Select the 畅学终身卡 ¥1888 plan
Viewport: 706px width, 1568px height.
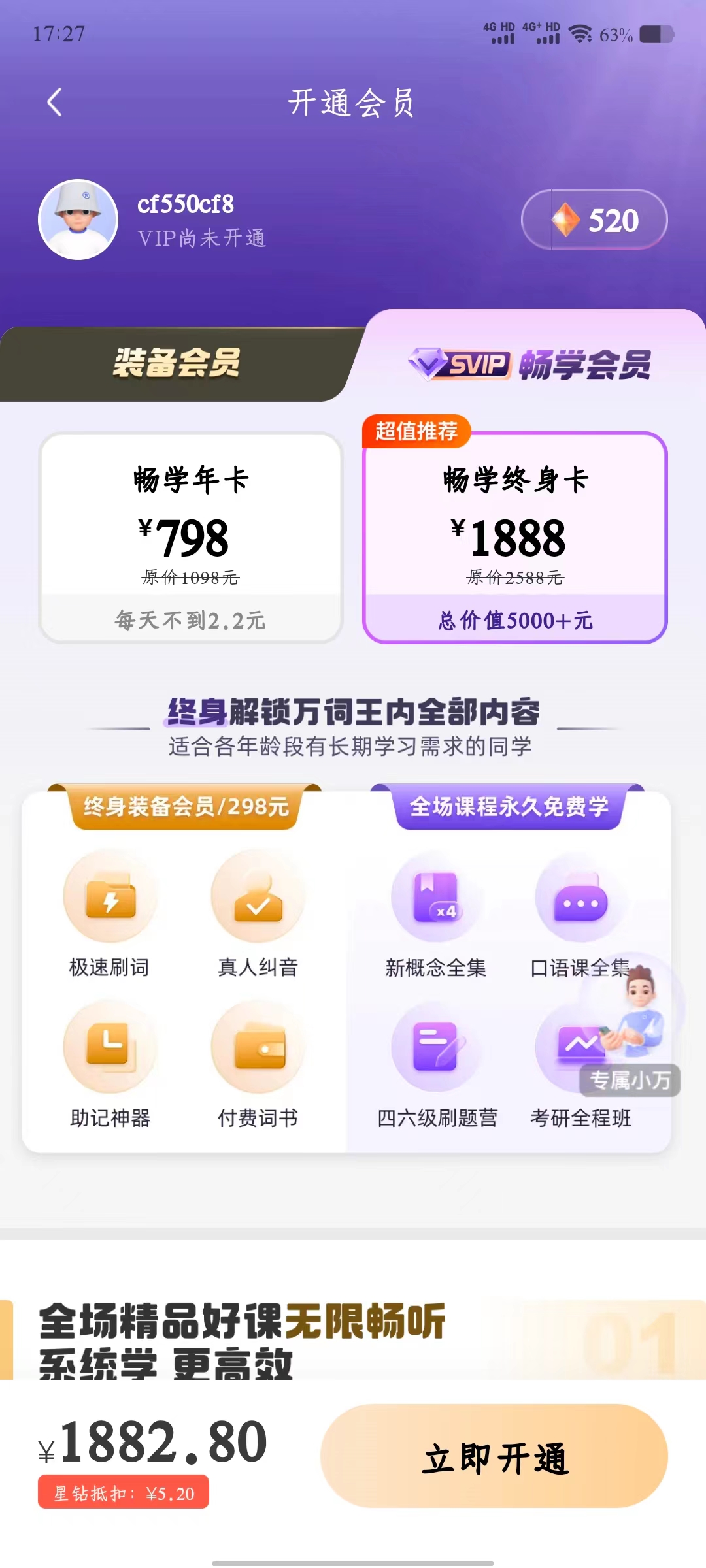[x=515, y=537]
